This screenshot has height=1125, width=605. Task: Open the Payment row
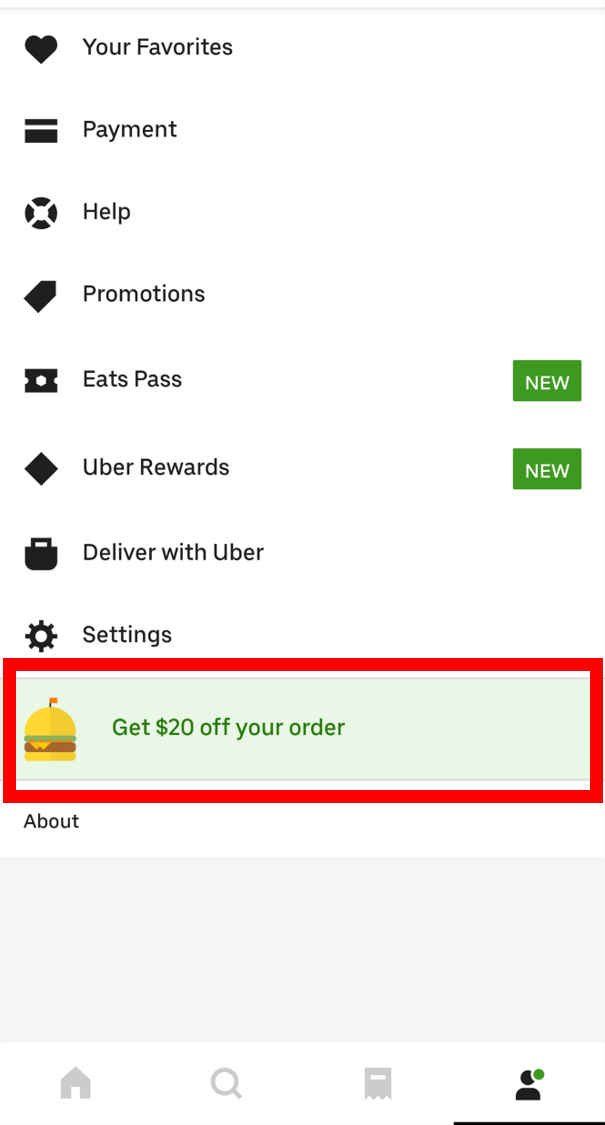pyautogui.click(x=302, y=130)
